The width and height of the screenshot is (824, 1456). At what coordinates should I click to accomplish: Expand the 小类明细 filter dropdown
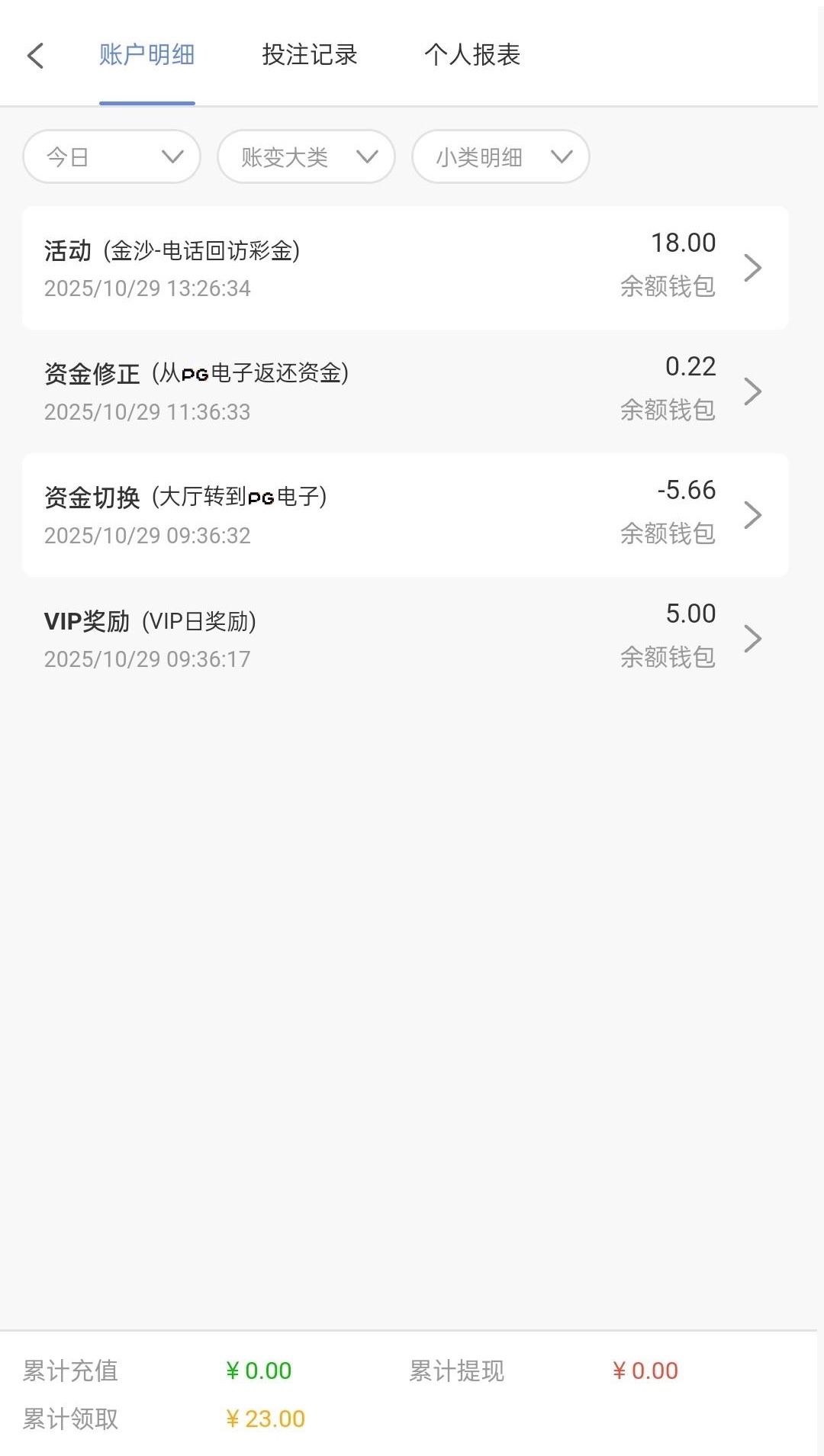click(x=501, y=157)
